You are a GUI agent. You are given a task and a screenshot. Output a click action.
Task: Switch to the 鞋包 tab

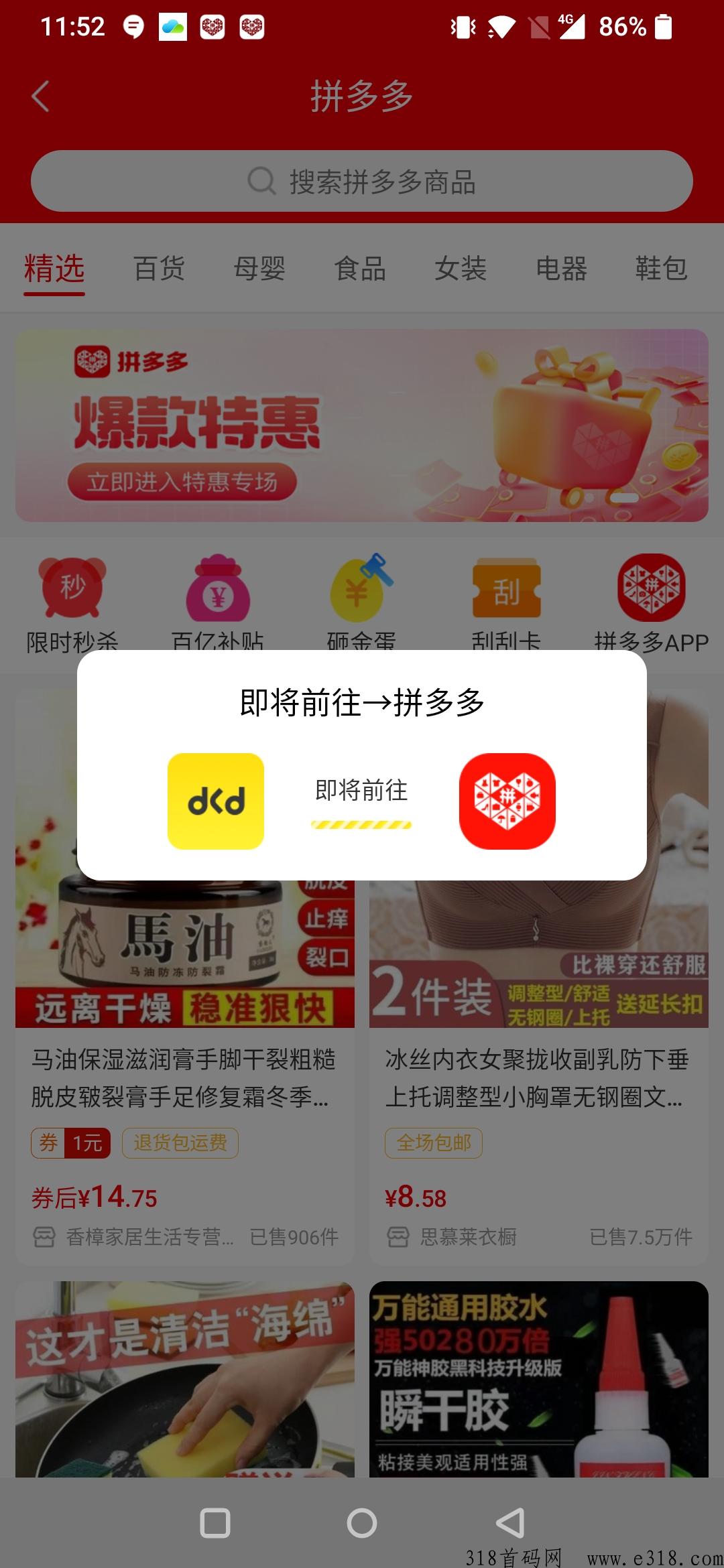tap(662, 269)
